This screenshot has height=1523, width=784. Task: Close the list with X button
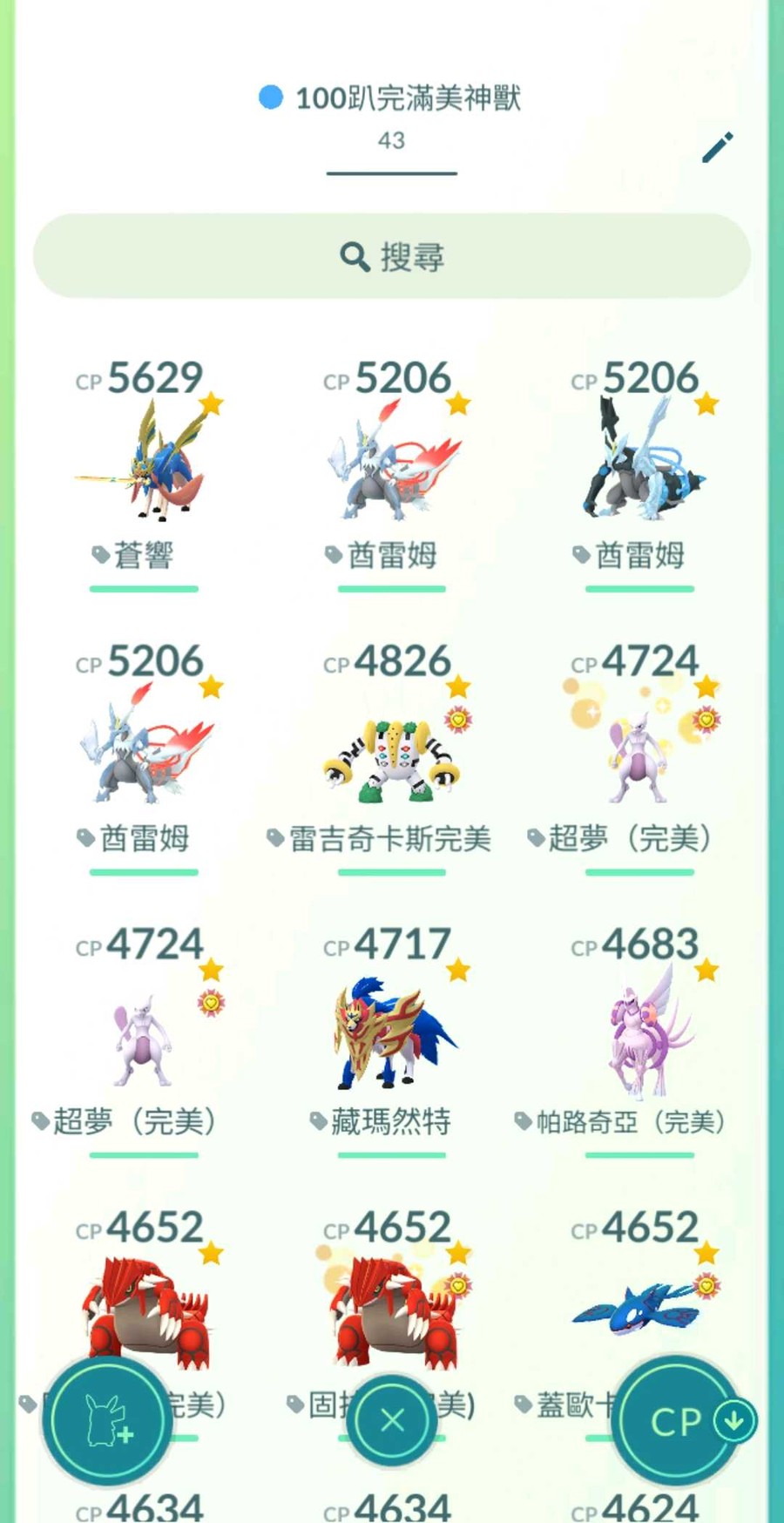click(x=392, y=1420)
